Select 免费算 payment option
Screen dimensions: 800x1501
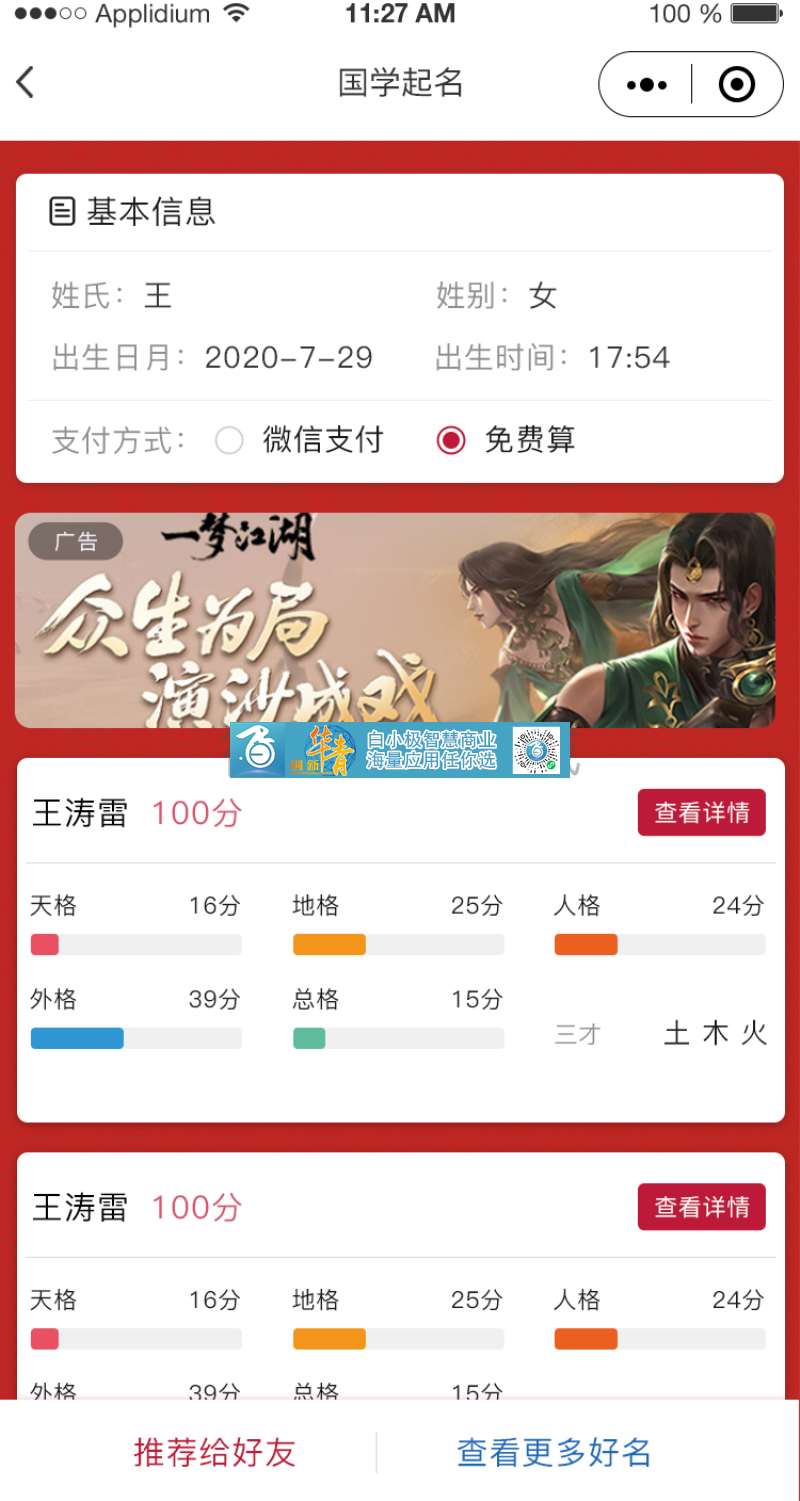[452, 440]
